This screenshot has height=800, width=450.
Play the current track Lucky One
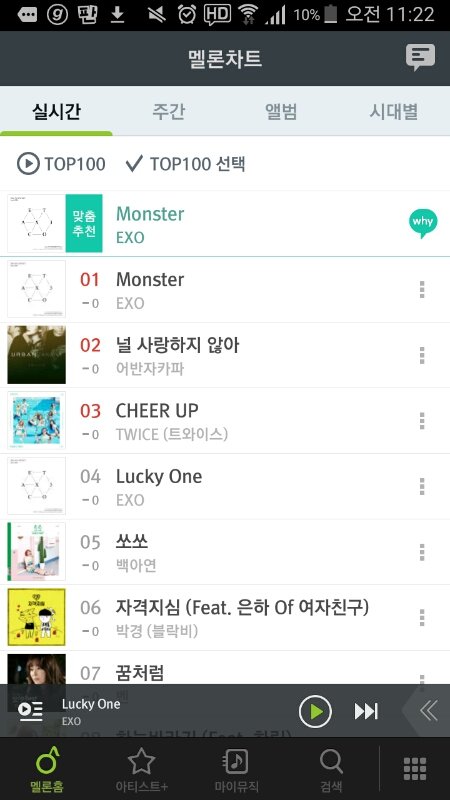(x=315, y=711)
